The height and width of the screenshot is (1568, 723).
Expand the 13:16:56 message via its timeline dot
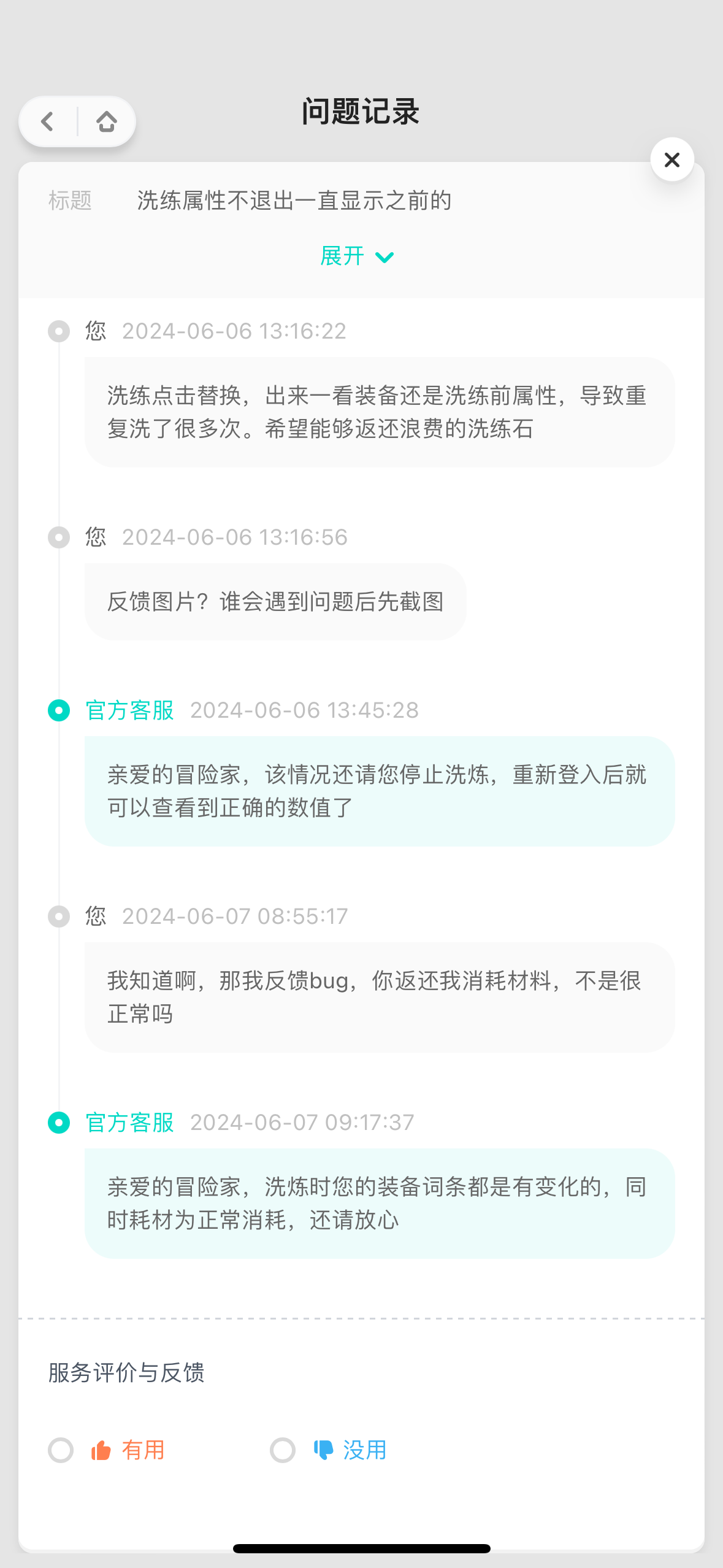tap(58, 537)
